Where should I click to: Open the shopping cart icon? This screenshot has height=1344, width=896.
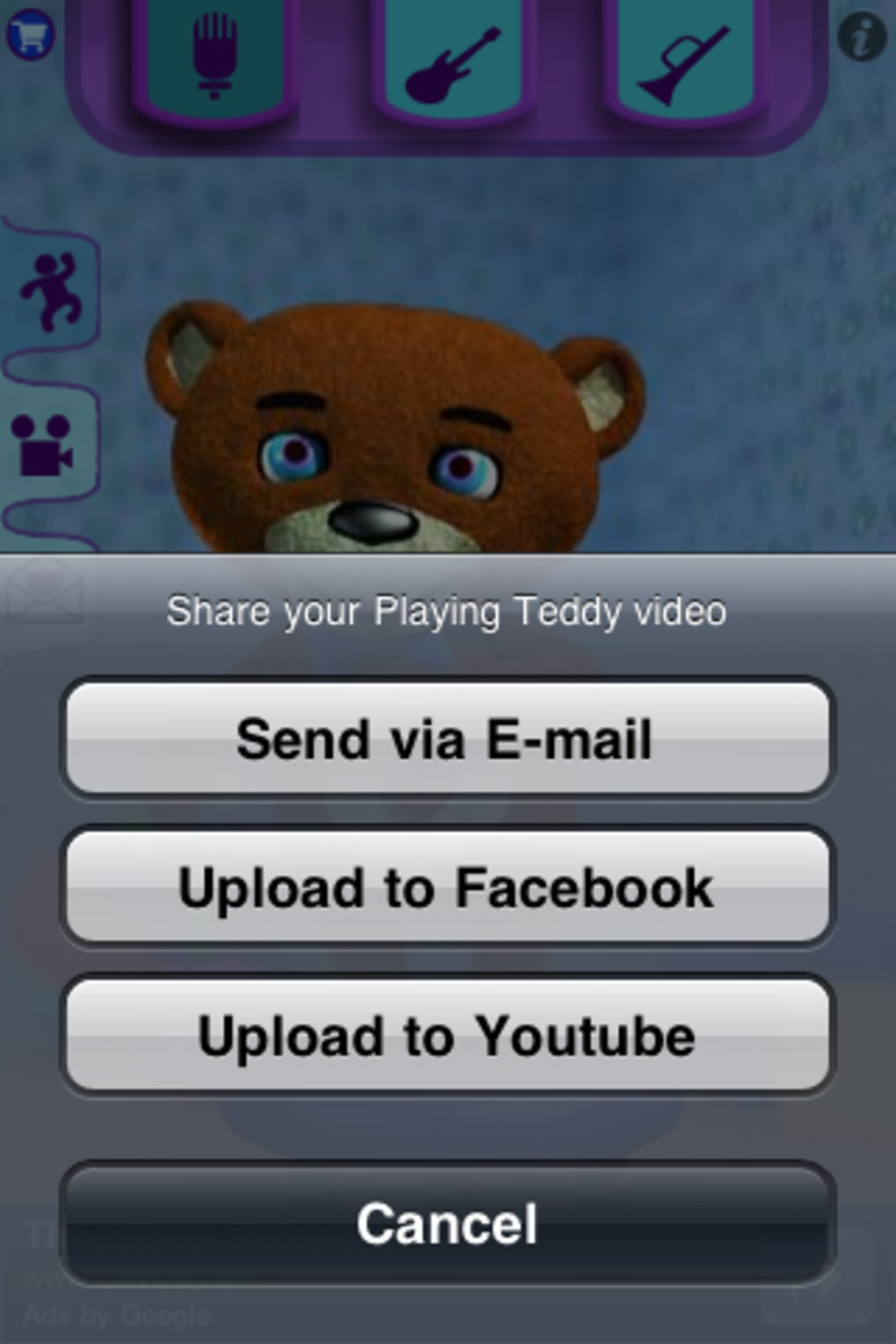click(31, 35)
